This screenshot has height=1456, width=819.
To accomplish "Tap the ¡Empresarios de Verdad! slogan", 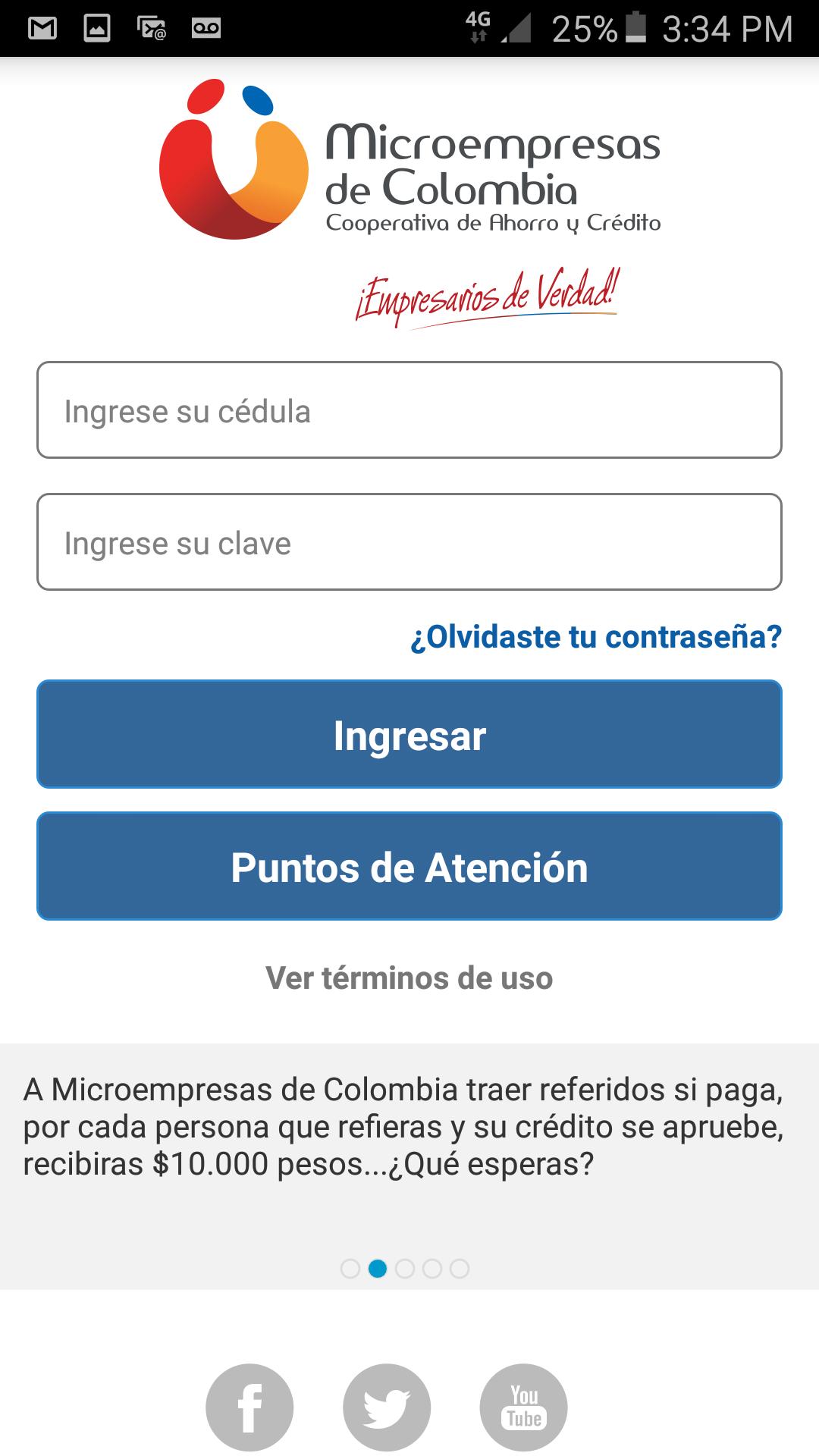I will (488, 297).
